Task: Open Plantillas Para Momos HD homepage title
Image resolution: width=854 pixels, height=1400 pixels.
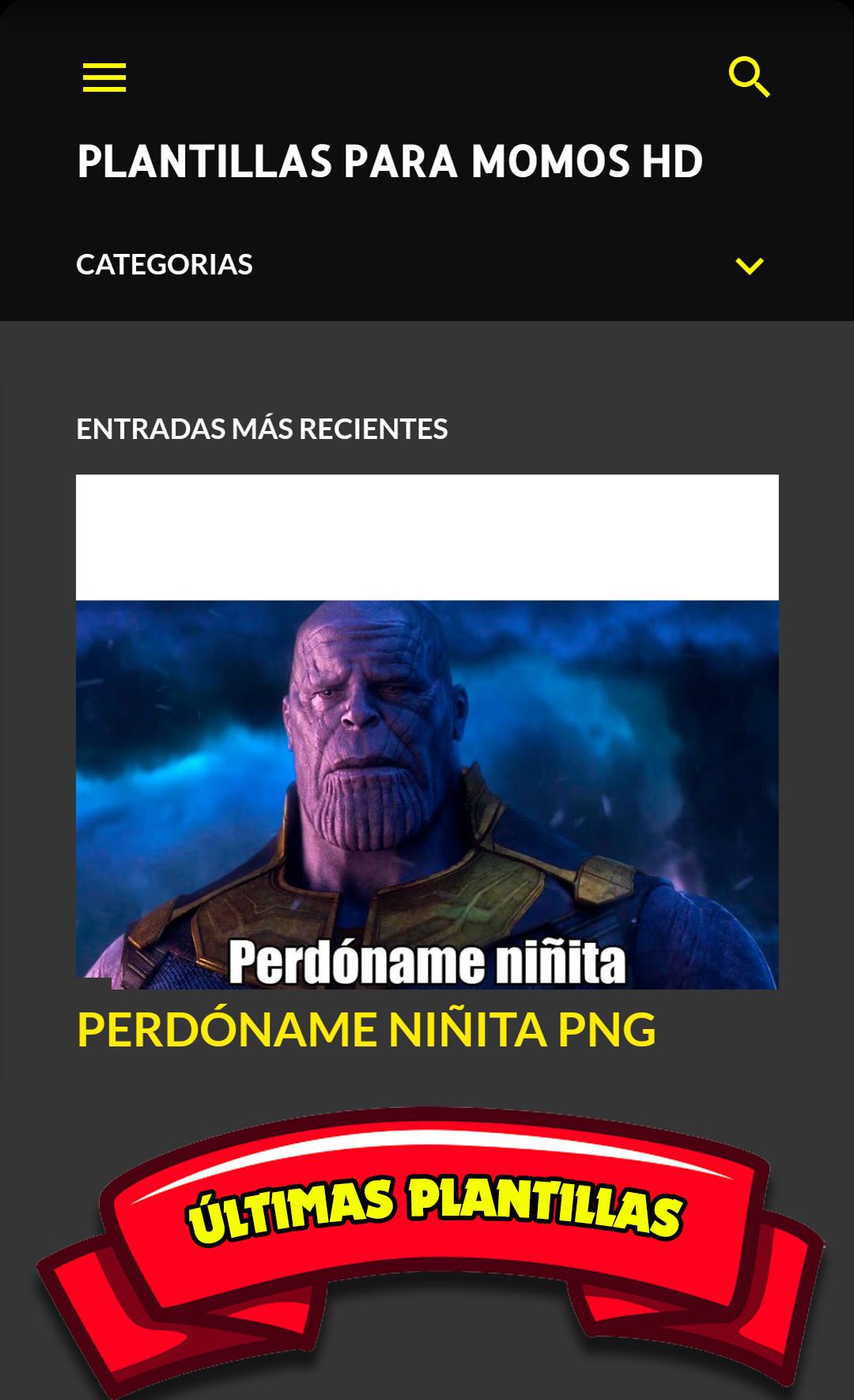Action: [x=390, y=161]
